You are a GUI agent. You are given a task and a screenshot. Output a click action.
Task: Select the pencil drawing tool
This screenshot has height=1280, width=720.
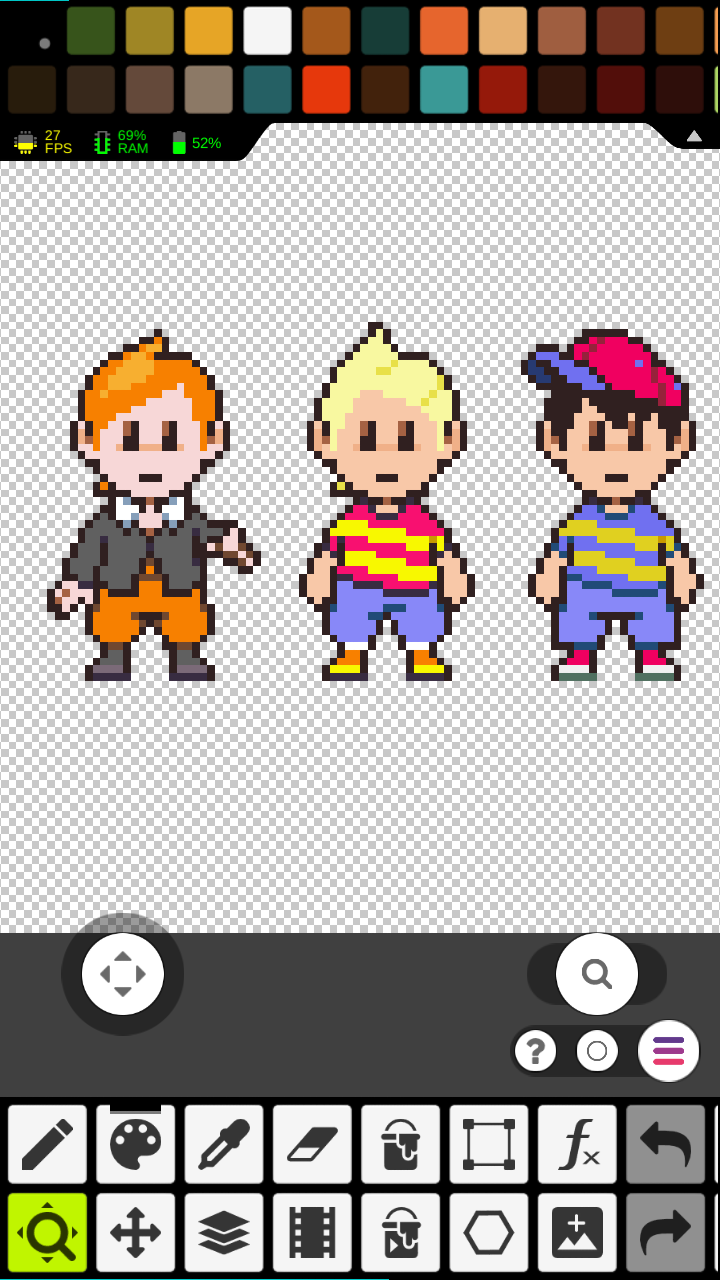point(47,1144)
